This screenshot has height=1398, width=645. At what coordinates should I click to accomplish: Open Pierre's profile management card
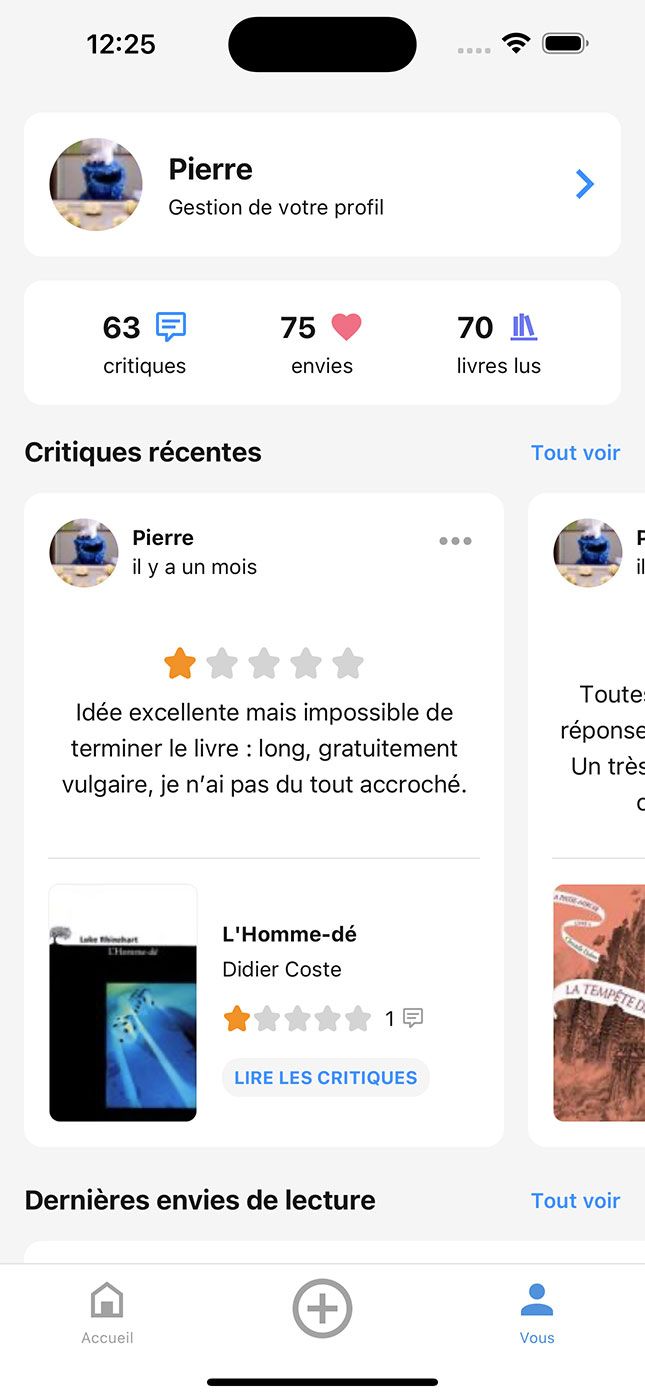pyautogui.click(x=322, y=185)
